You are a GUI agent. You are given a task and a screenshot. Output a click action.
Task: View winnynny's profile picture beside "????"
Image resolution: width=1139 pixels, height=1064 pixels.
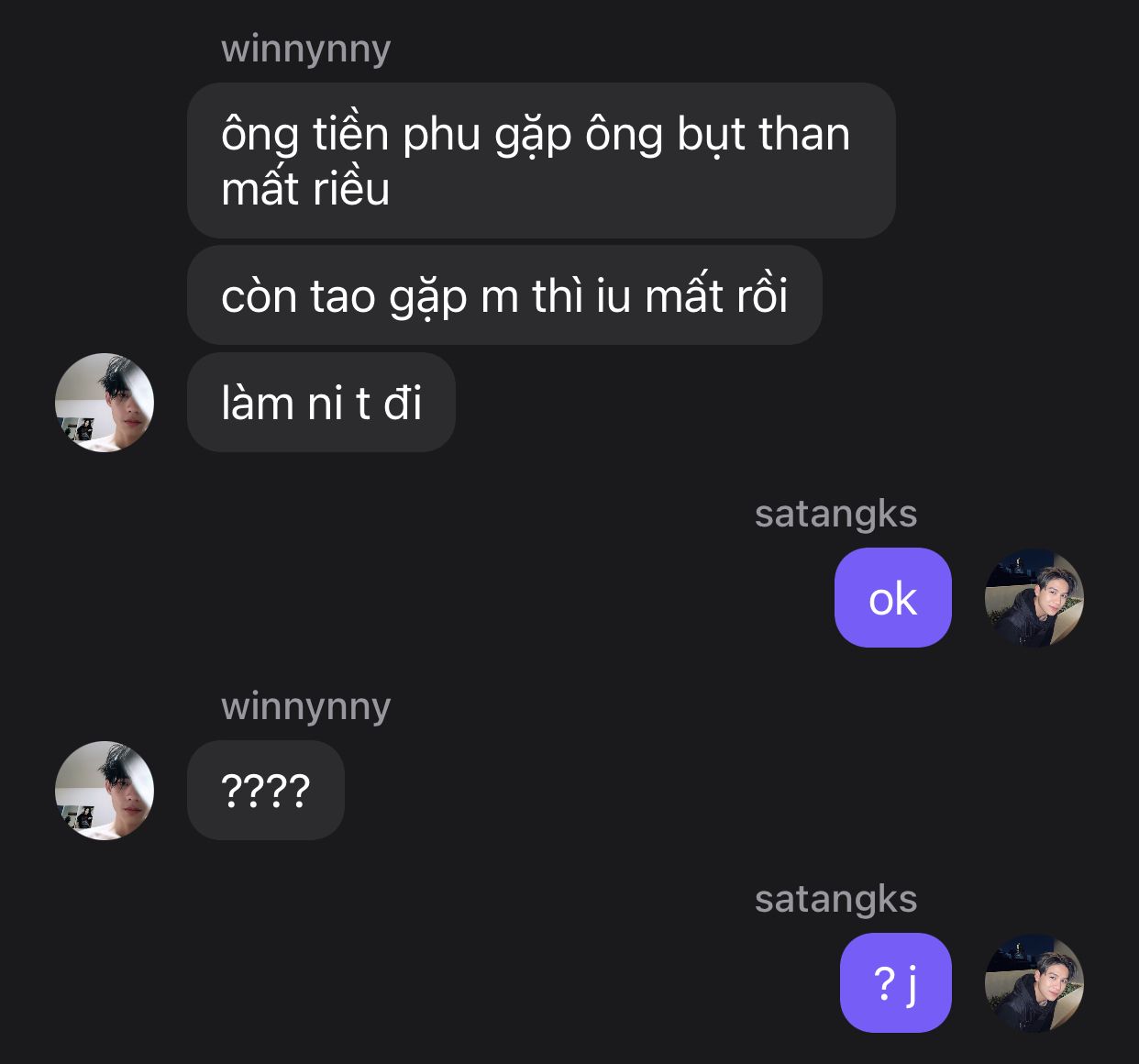(x=105, y=791)
